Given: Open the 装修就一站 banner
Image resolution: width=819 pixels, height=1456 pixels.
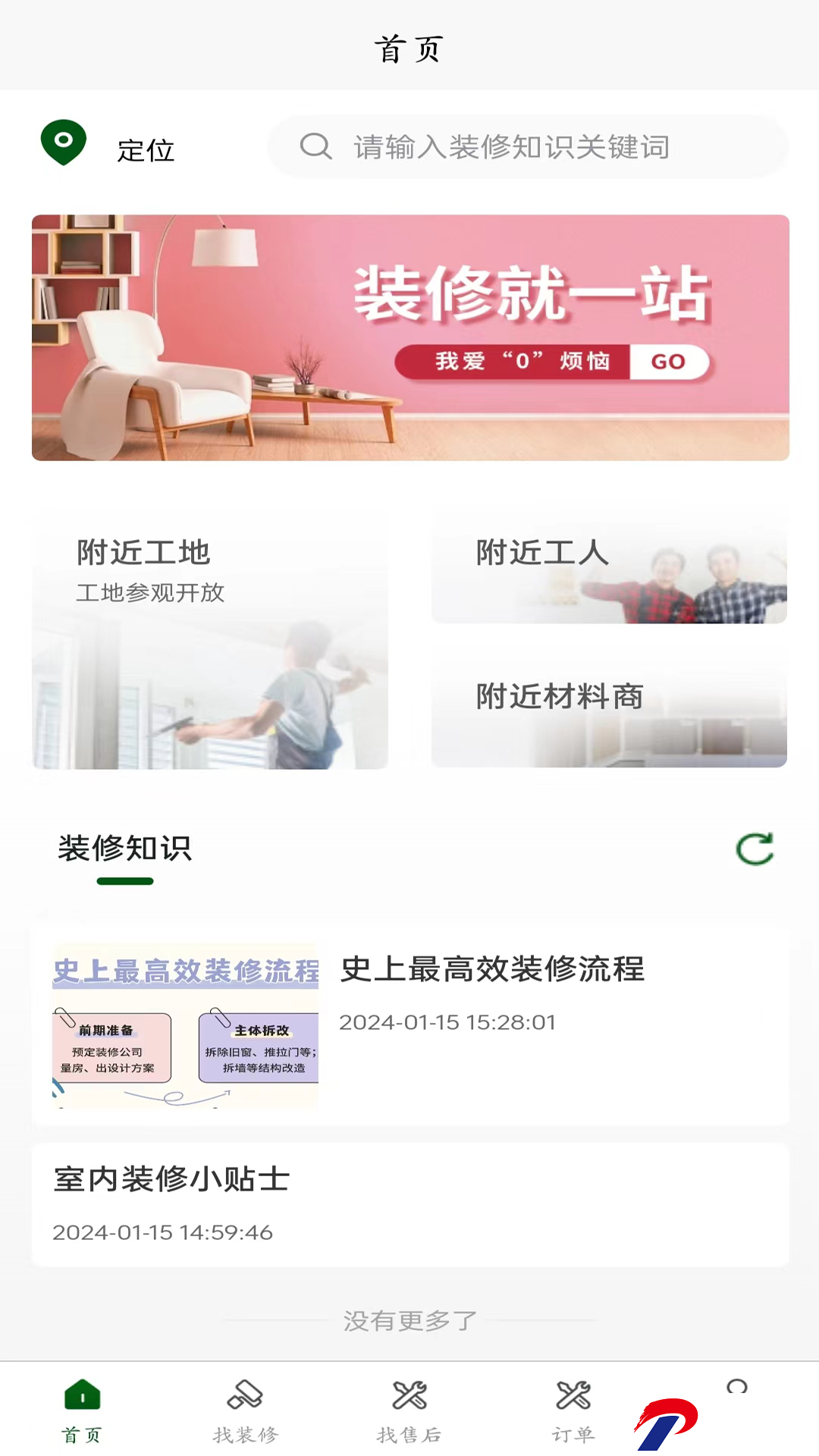Looking at the screenshot, I should [x=410, y=337].
